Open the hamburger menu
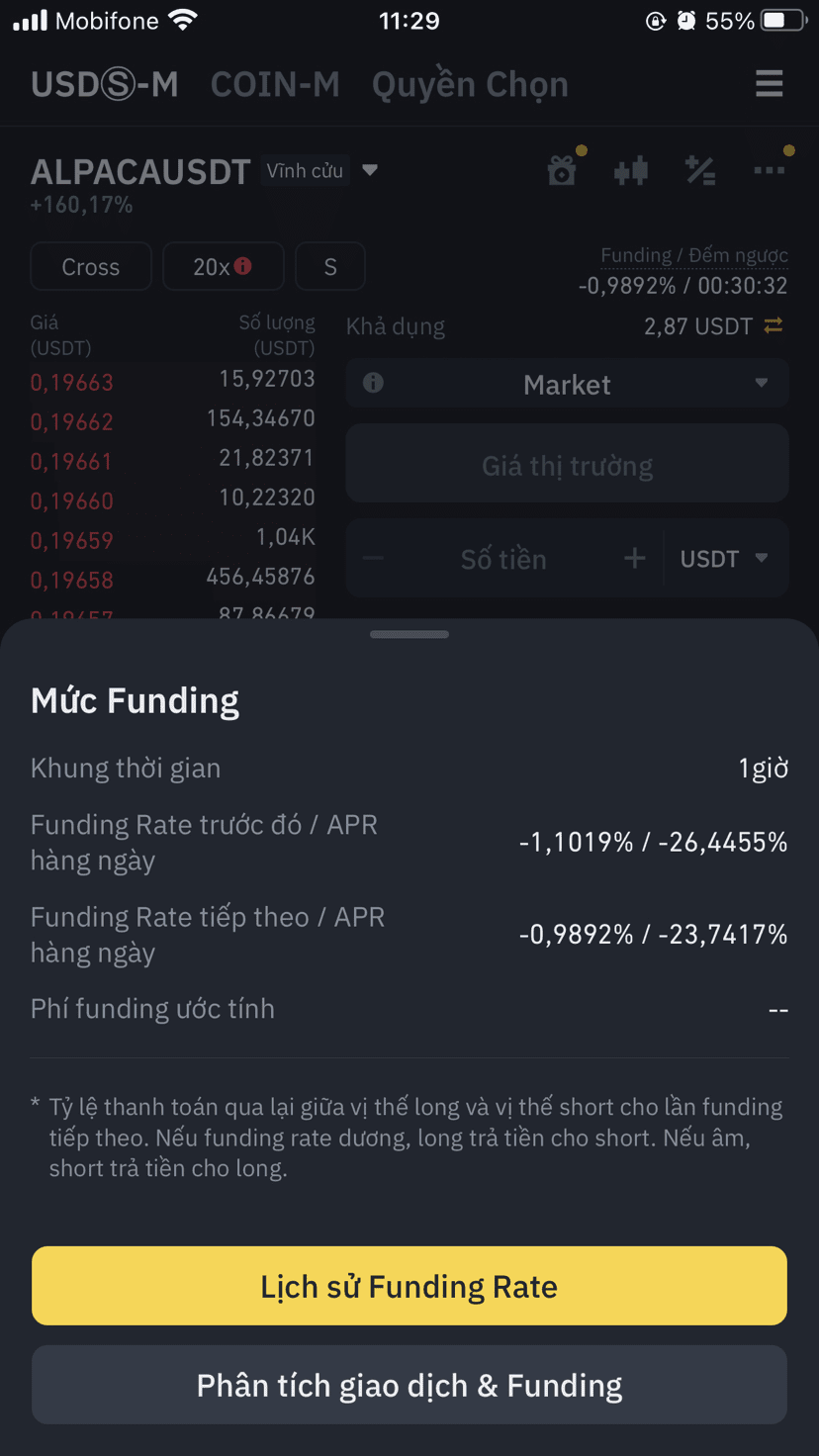Viewport: 819px width, 1456px height. pos(770,84)
